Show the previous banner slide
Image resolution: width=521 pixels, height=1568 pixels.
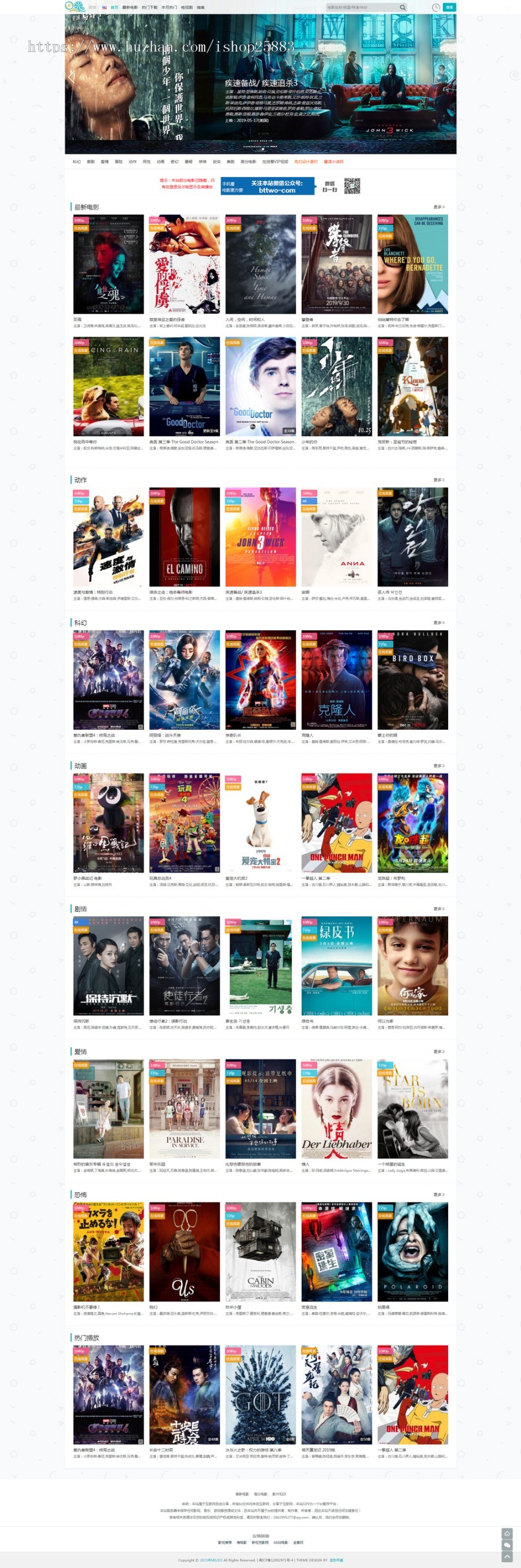72,77
